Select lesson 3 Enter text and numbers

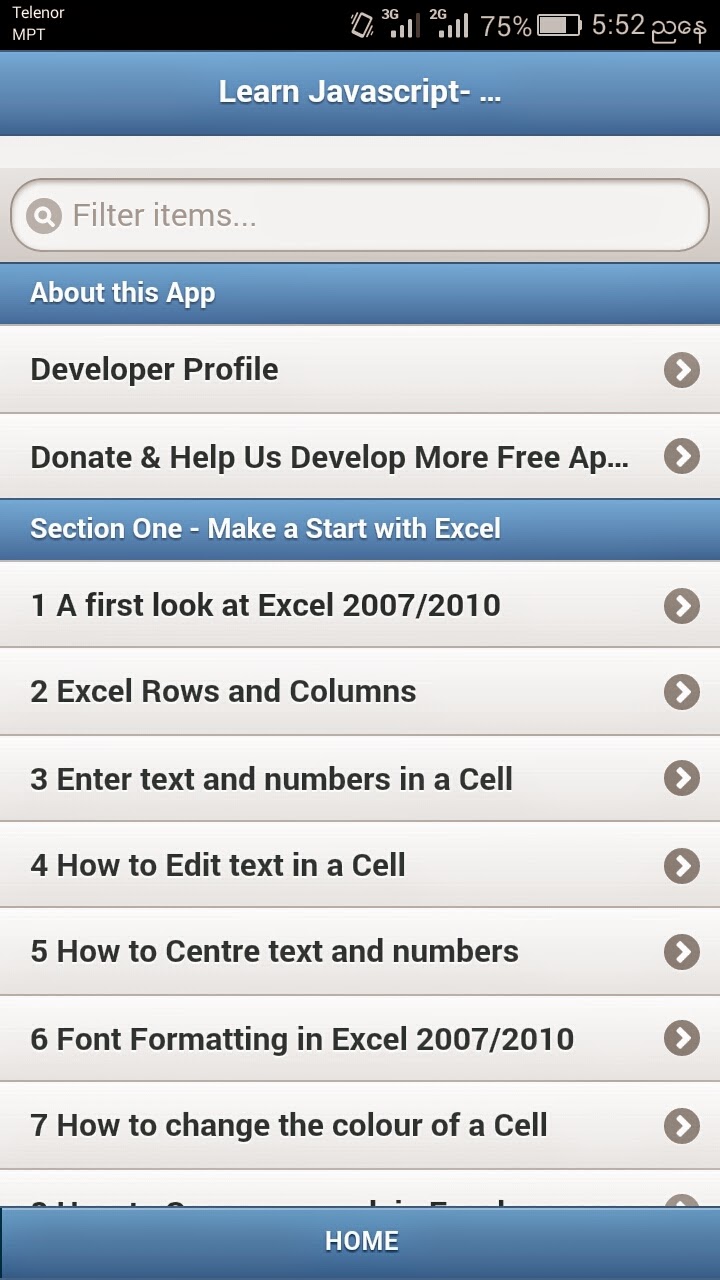360,779
